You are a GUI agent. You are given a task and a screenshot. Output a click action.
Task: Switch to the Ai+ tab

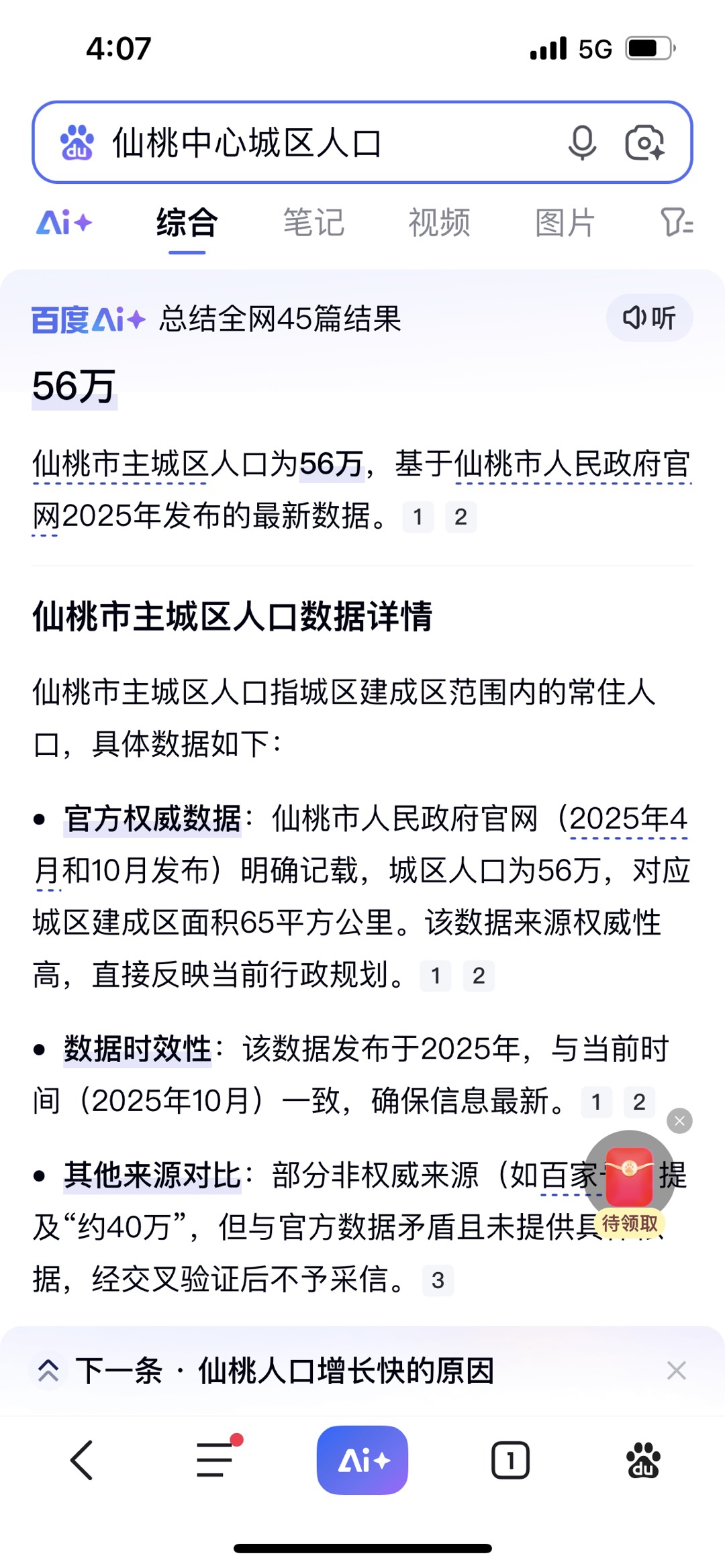pos(64,223)
